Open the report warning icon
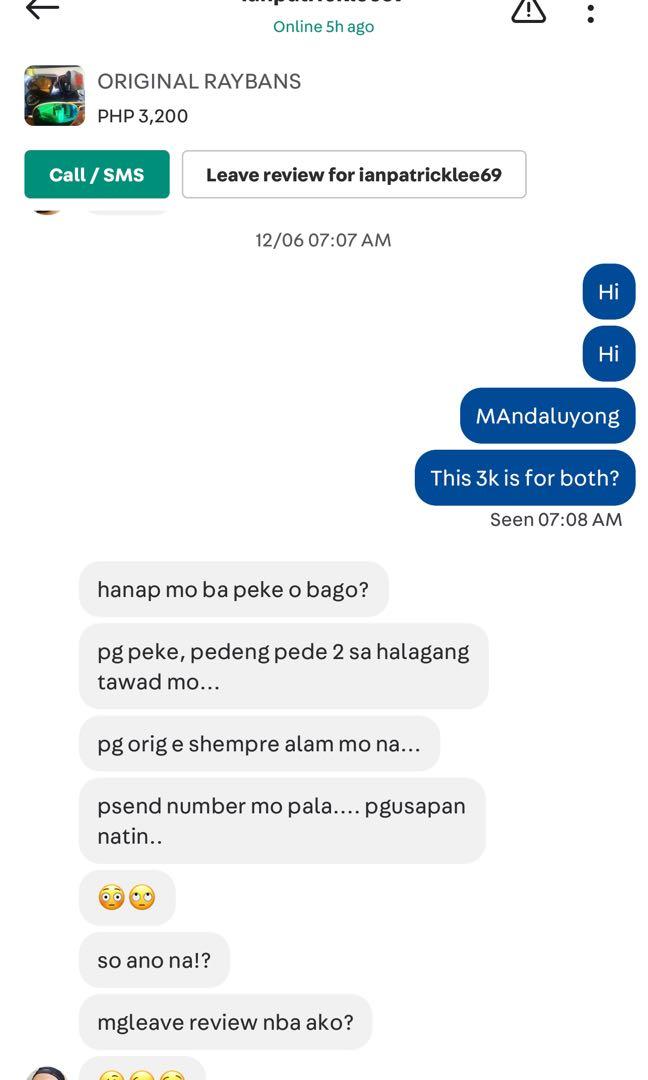This screenshot has width=648, height=1080. tap(528, 10)
